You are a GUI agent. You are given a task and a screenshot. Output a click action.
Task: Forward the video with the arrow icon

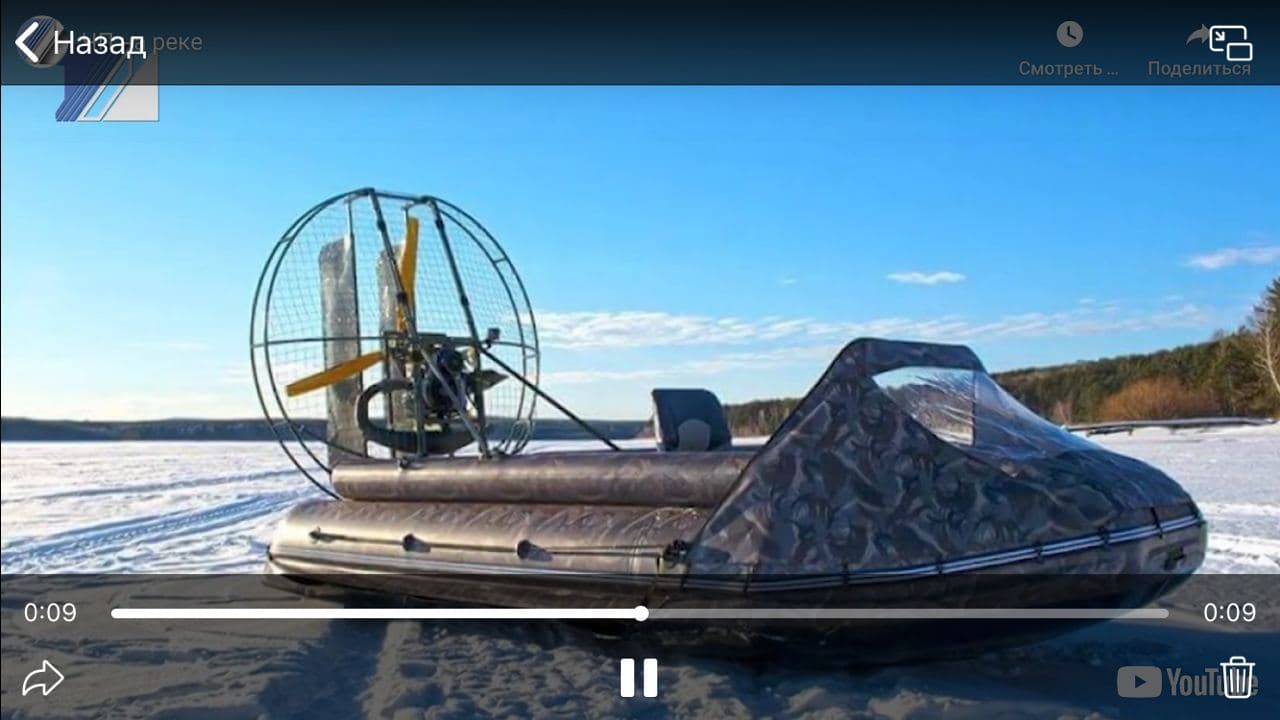tap(43, 679)
